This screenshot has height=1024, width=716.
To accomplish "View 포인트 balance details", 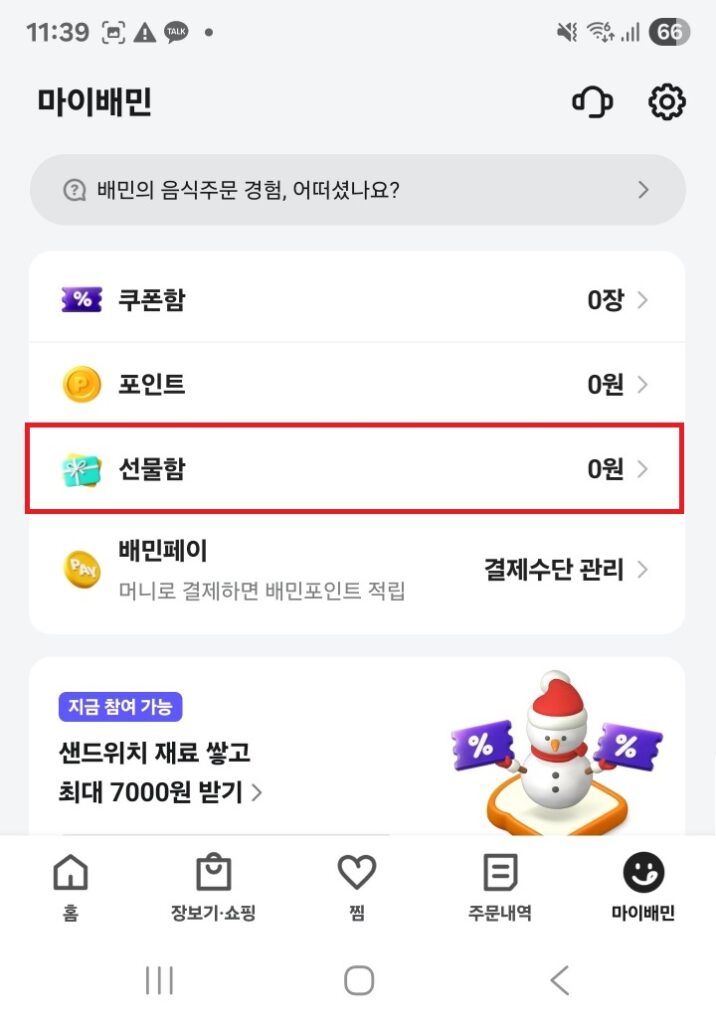I will 357,384.
